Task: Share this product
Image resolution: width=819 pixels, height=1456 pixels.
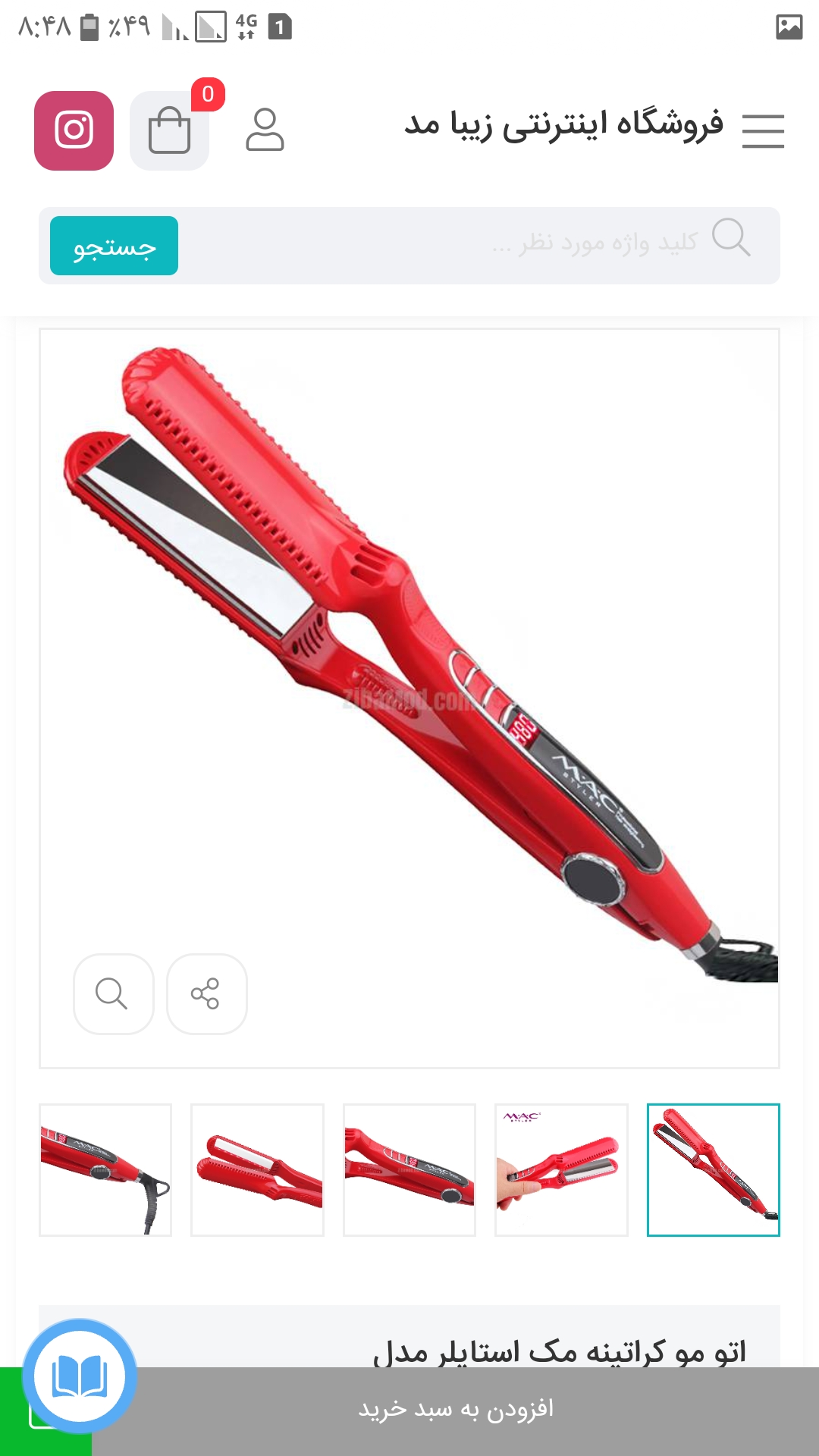Action: click(206, 993)
